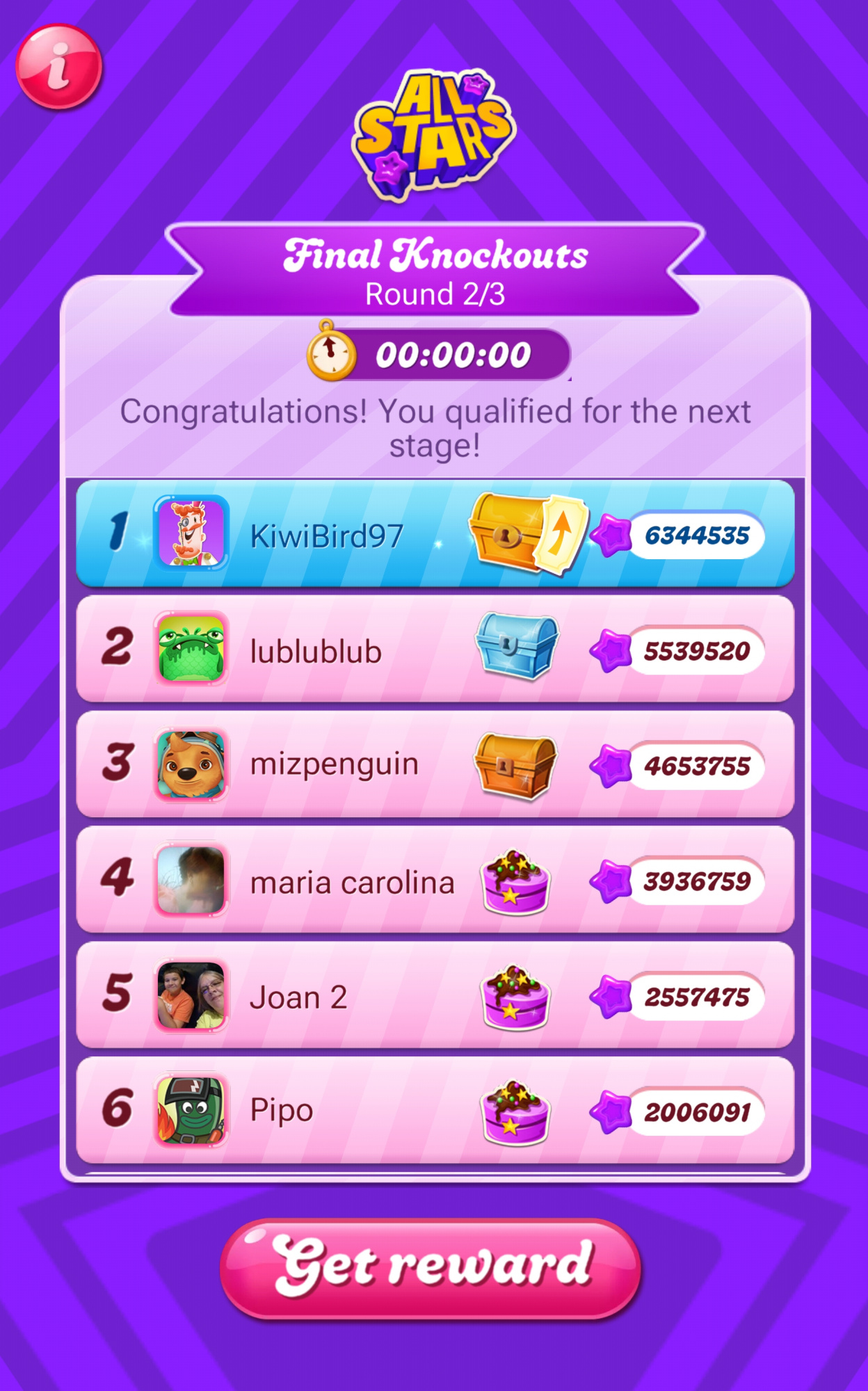View mizpenguin's leaderboard row
This screenshot has width=868, height=1391.
click(435, 764)
